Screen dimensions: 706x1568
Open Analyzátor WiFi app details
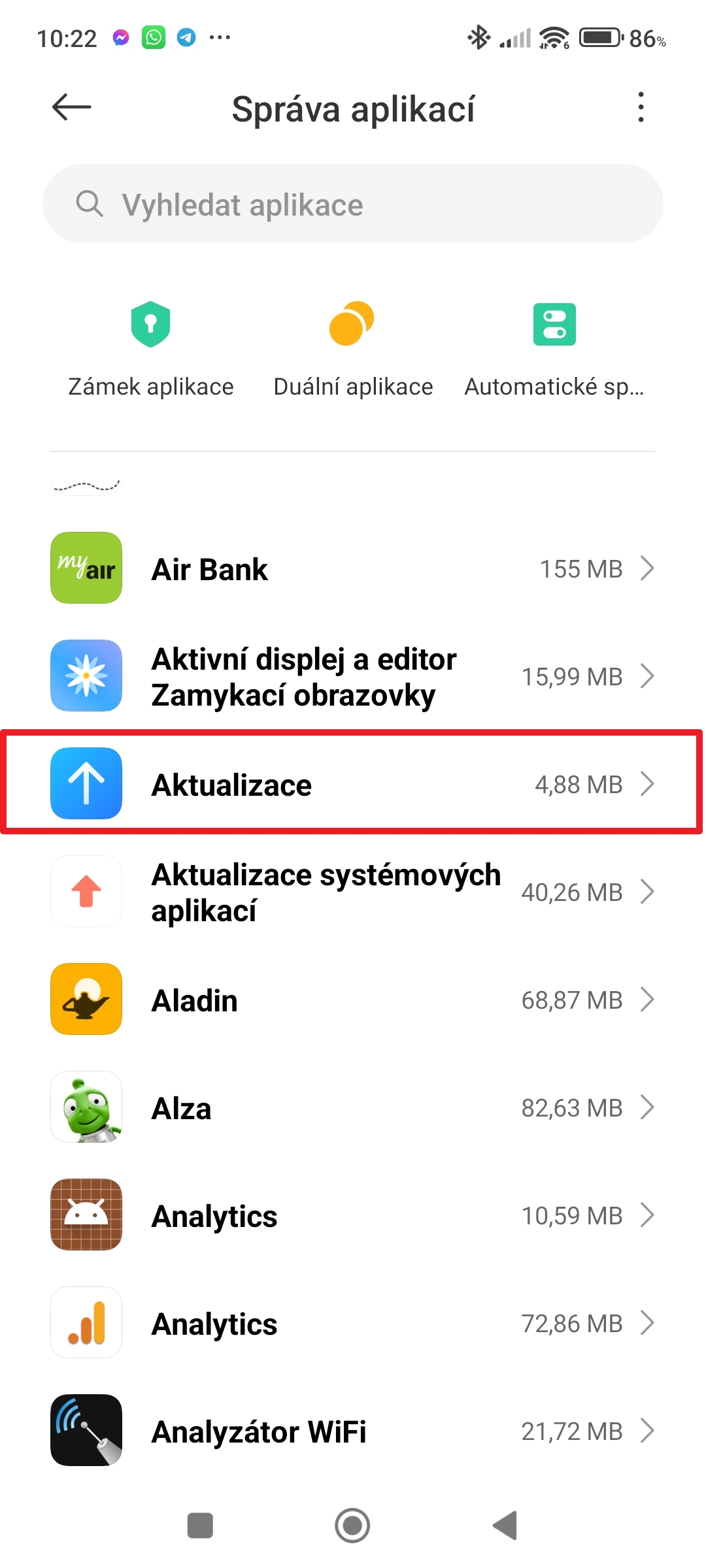click(353, 1431)
